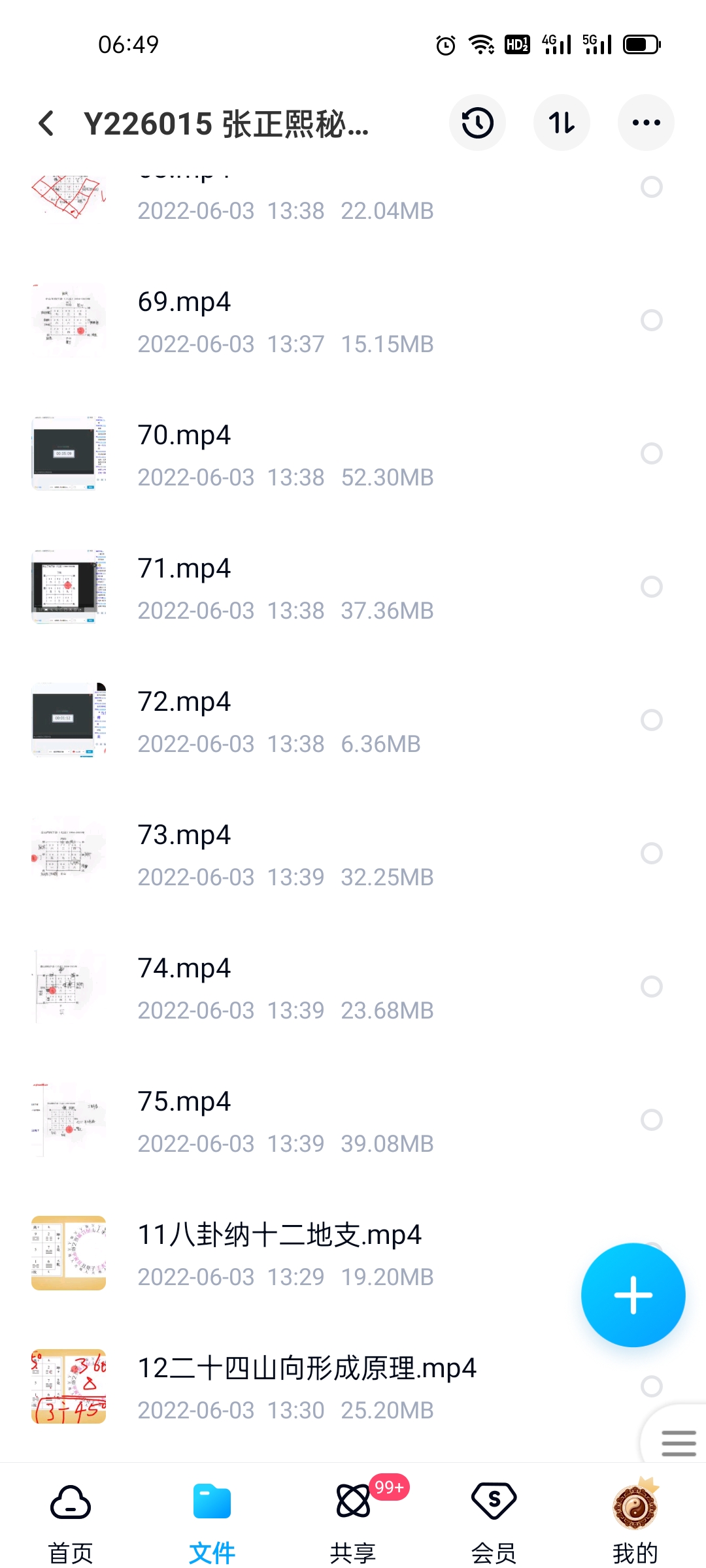Go to the 会员 tab
The image size is (706, 1568).
[x=494, y=1520]
